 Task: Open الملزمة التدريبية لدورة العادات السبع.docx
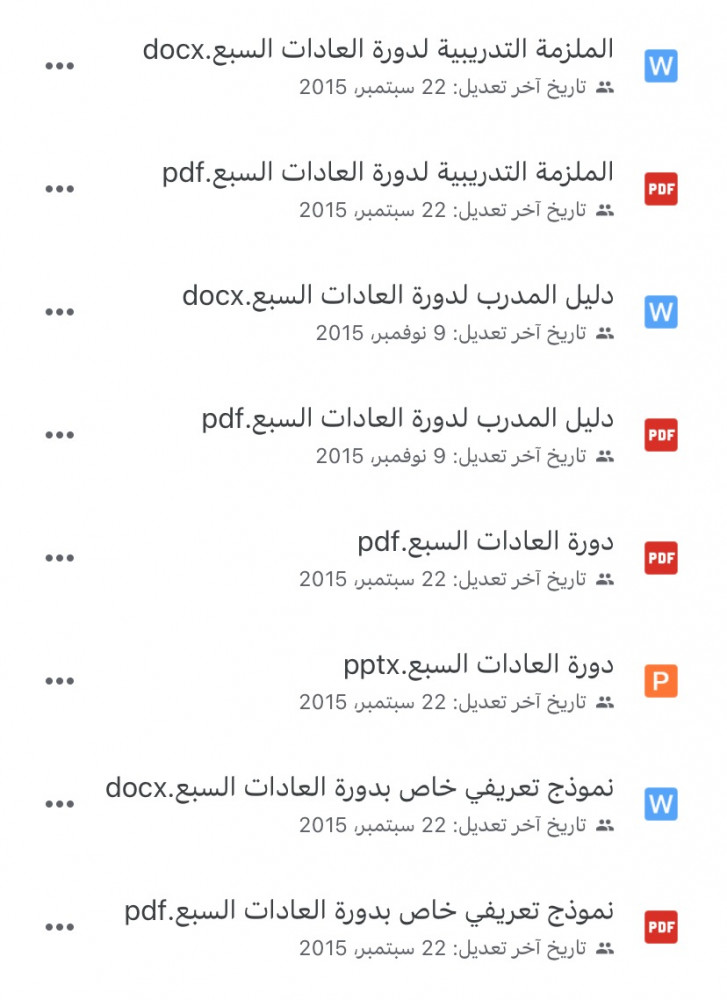(x=378, y=49)
